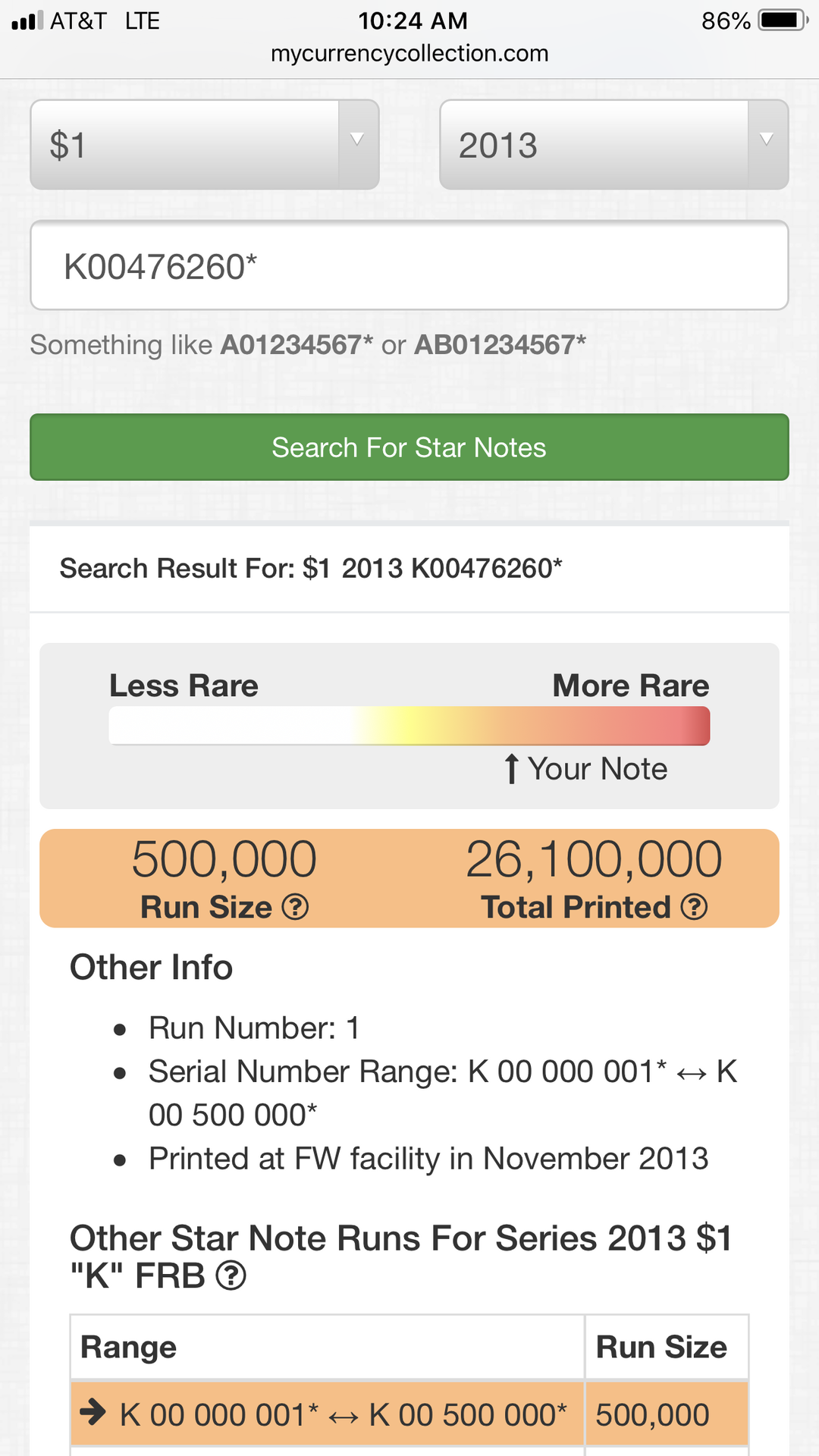
Task: Select the Range column header
Action: point(129,1347)
